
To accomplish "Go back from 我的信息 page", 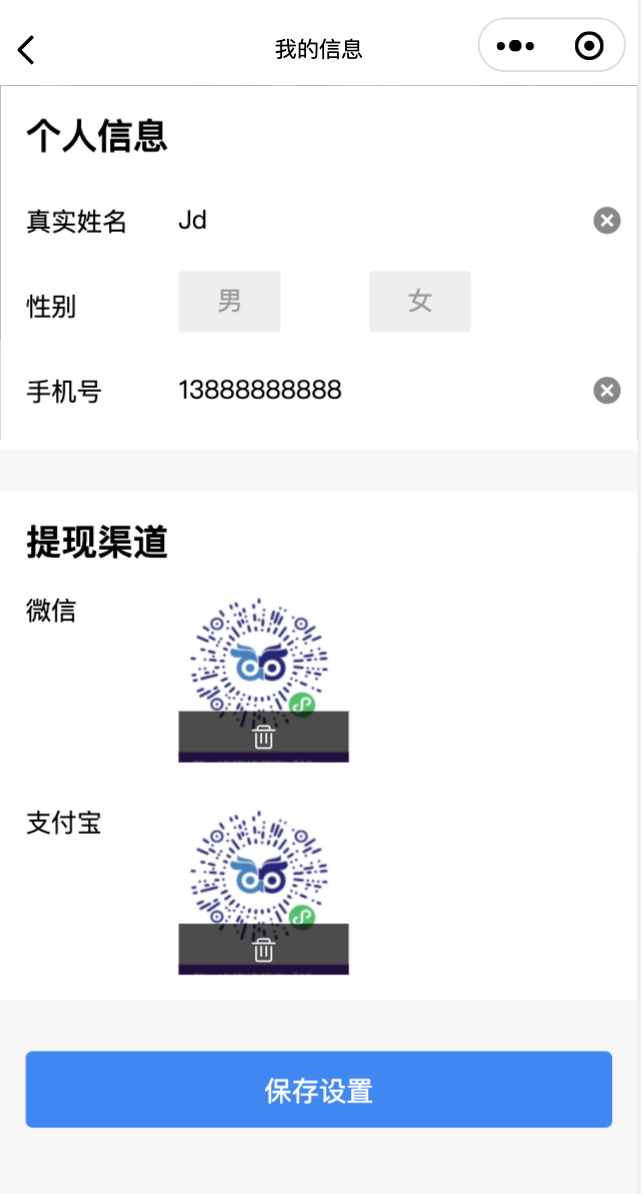I will (x=27, y=48).
